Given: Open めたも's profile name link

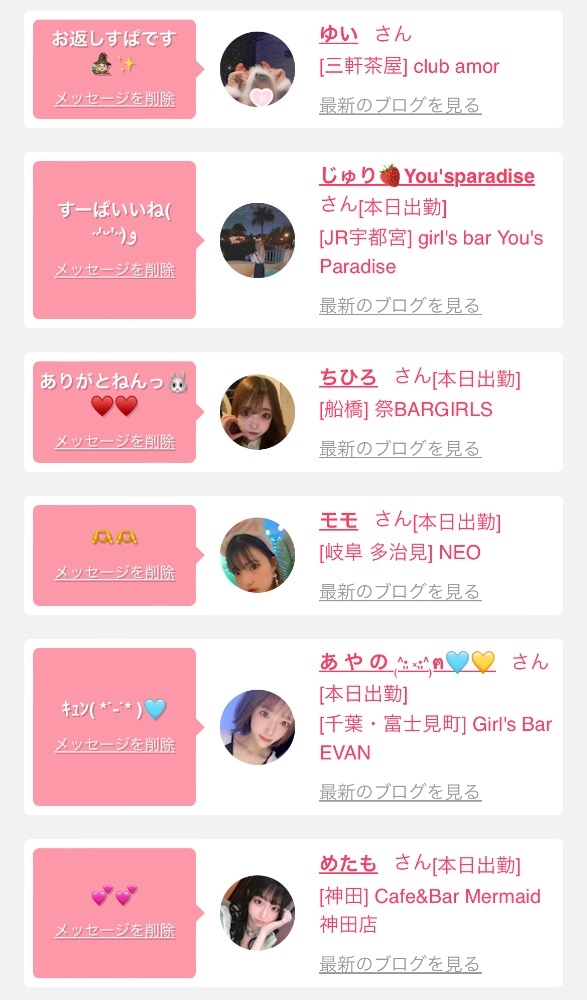Looking at the screenshot, I should (348, 864).
